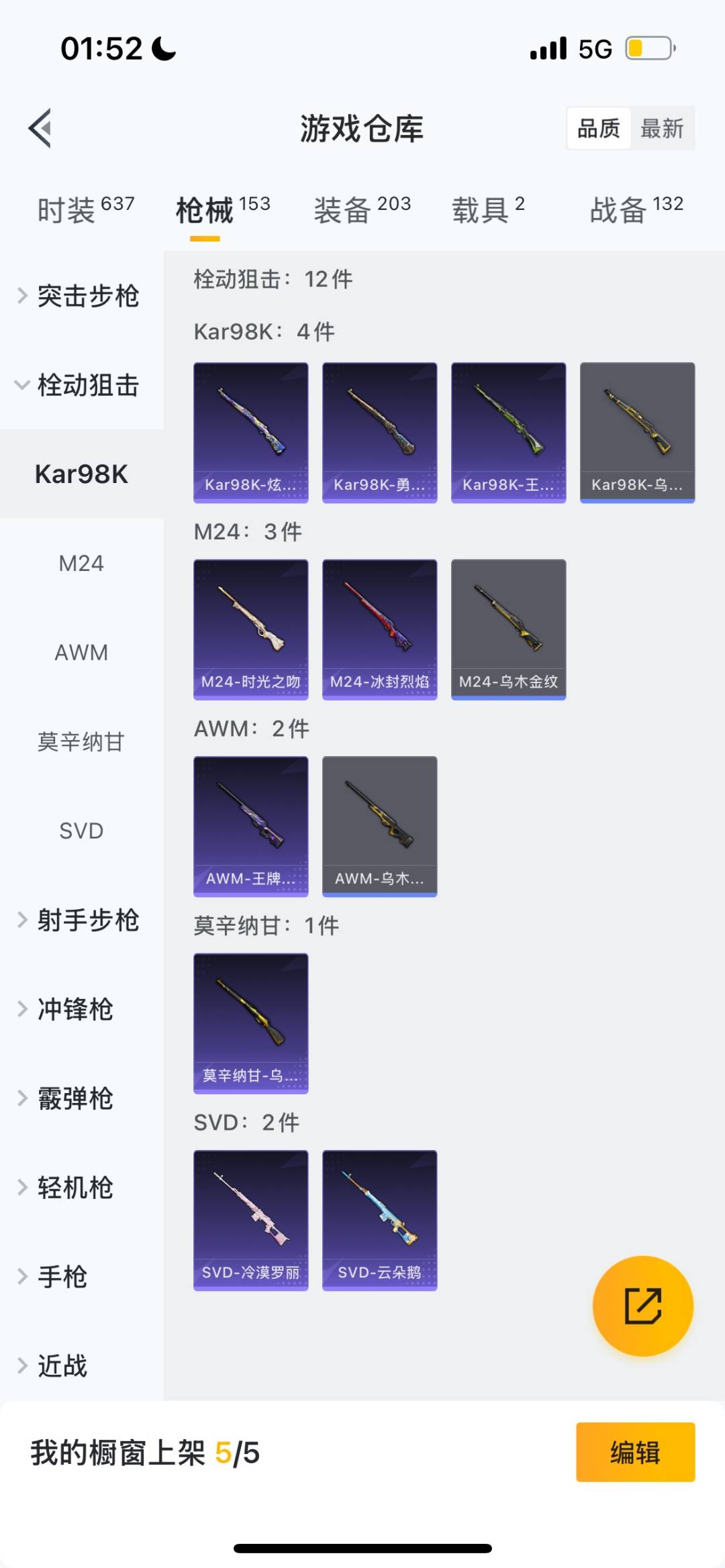This screenshot has width=725, height=1568.
Task: Tap the 编辑 button
Action: [635, 1452]
